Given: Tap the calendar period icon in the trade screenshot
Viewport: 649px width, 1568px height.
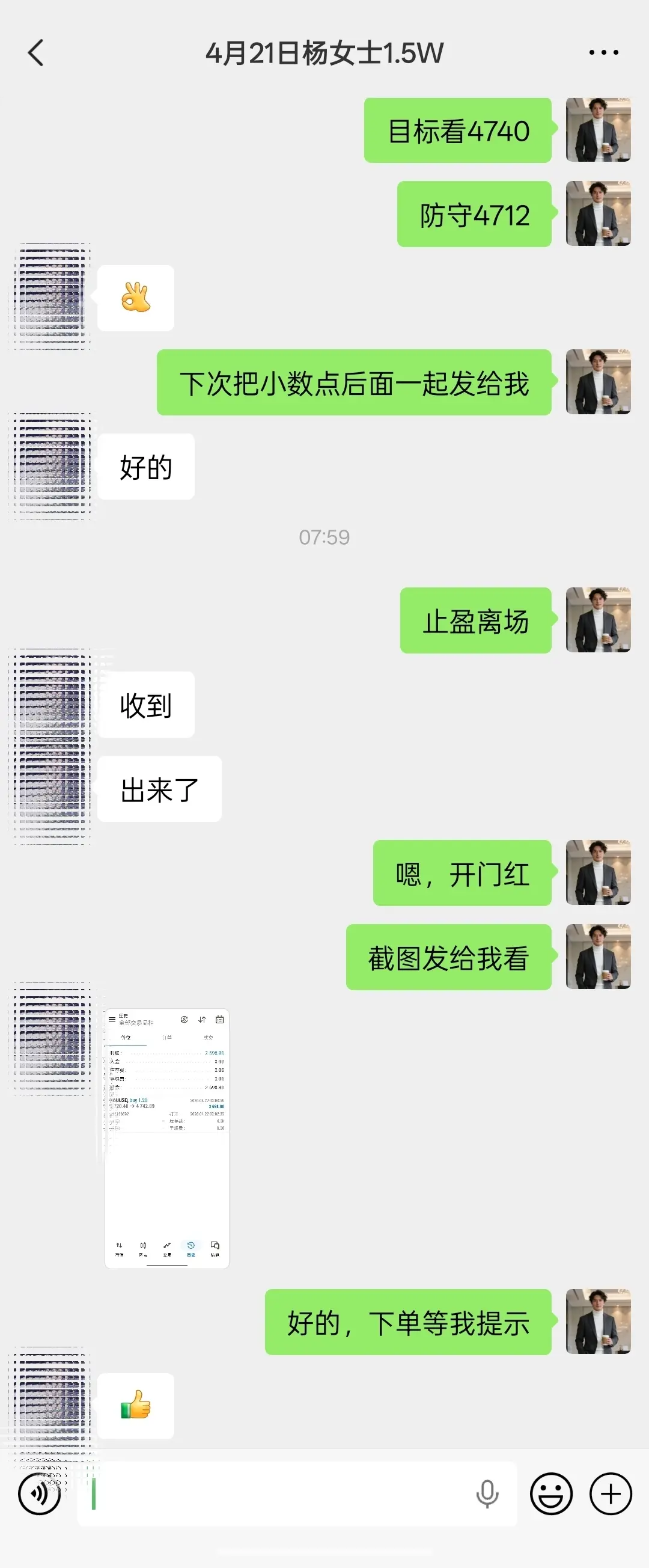Looking at the screenshot, I should pos(220,1020).
